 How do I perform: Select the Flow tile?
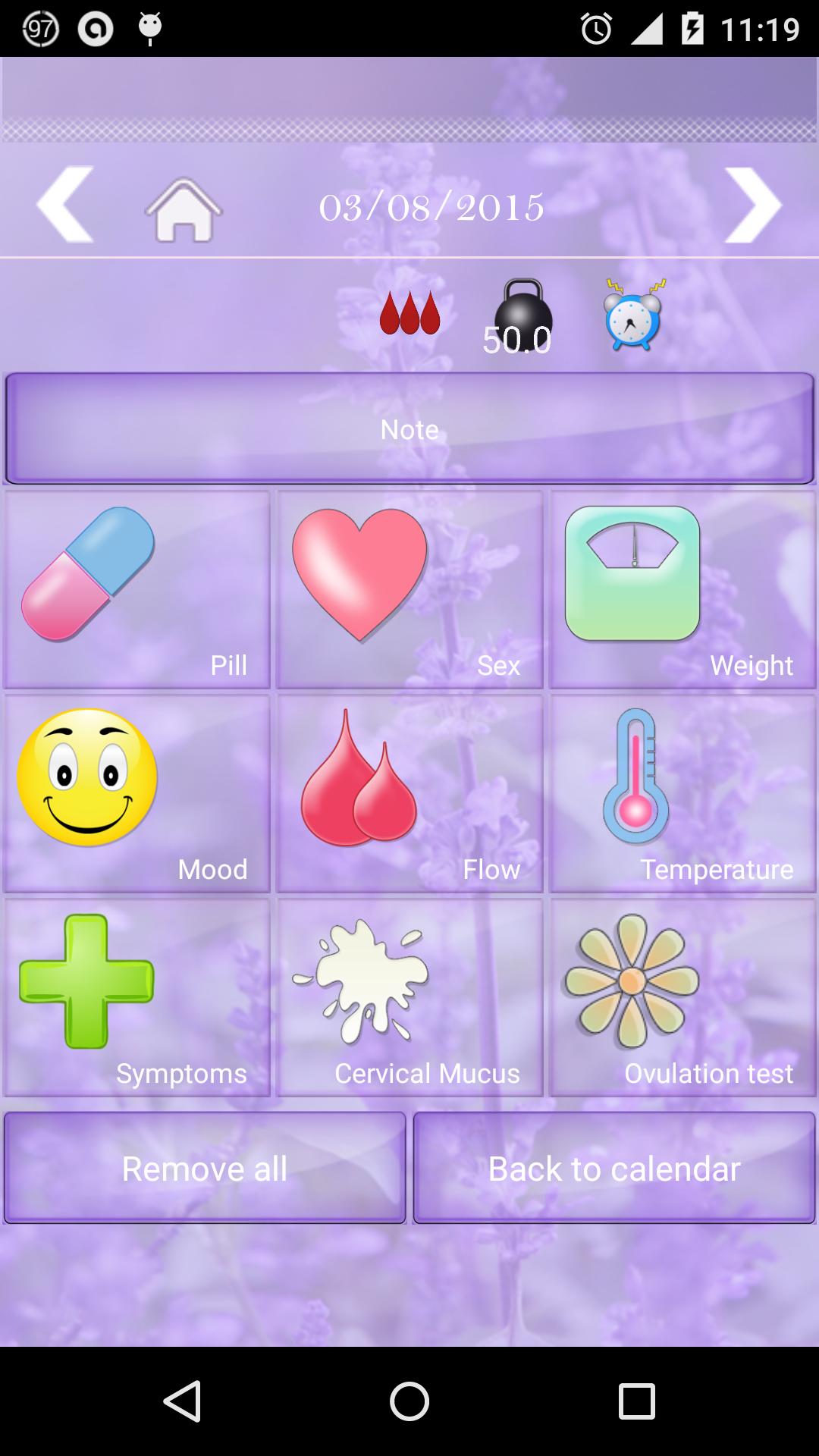[409, 793]
